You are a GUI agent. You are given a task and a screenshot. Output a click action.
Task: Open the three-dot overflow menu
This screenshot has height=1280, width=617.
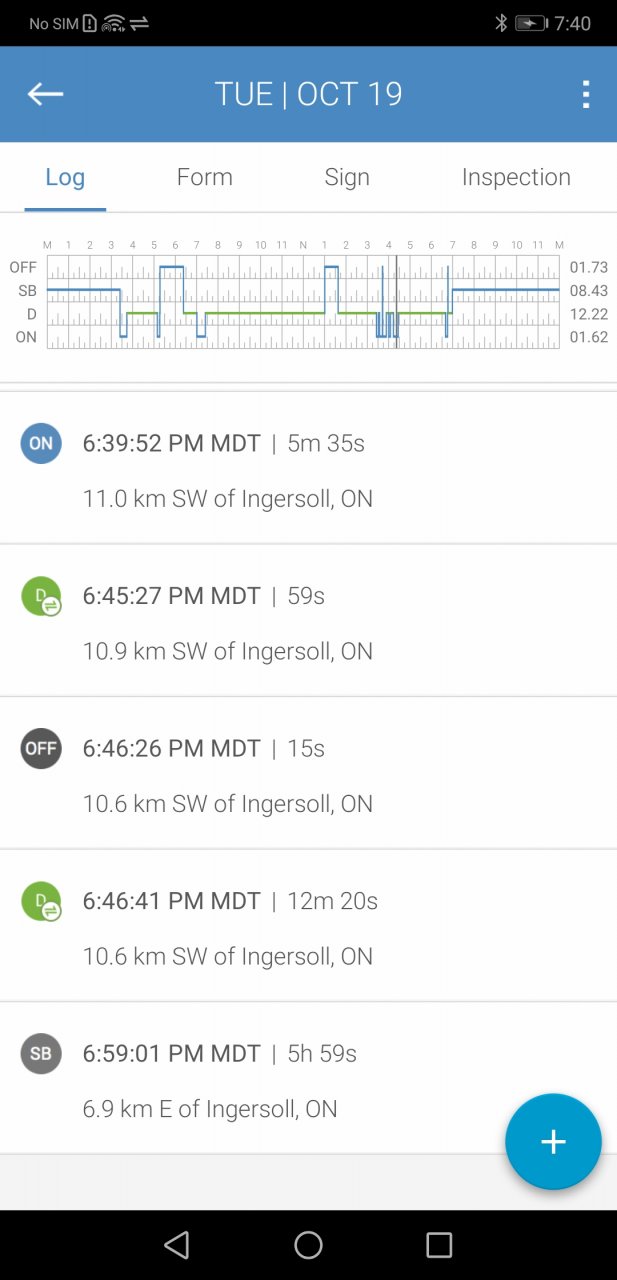click(586, 94)
